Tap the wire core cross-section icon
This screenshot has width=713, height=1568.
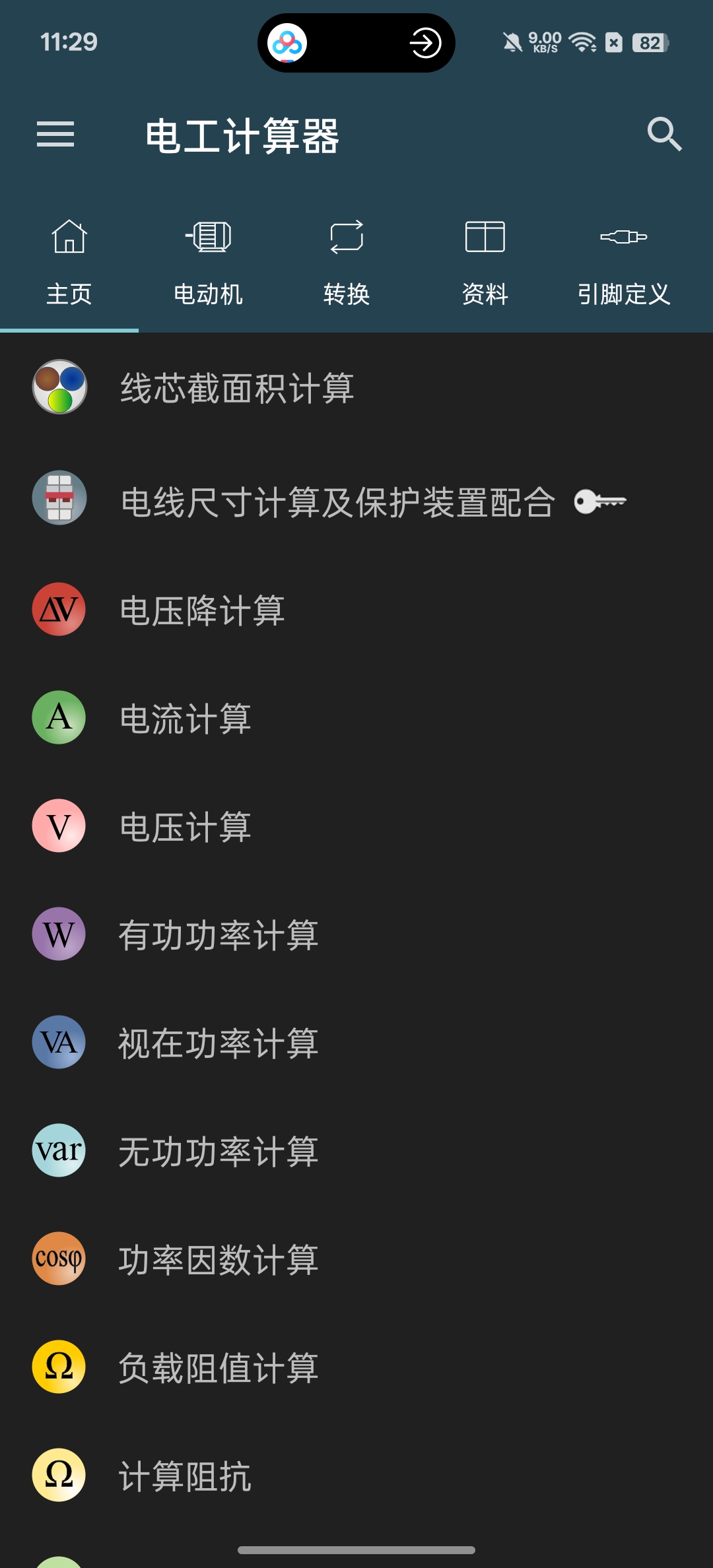58,388
